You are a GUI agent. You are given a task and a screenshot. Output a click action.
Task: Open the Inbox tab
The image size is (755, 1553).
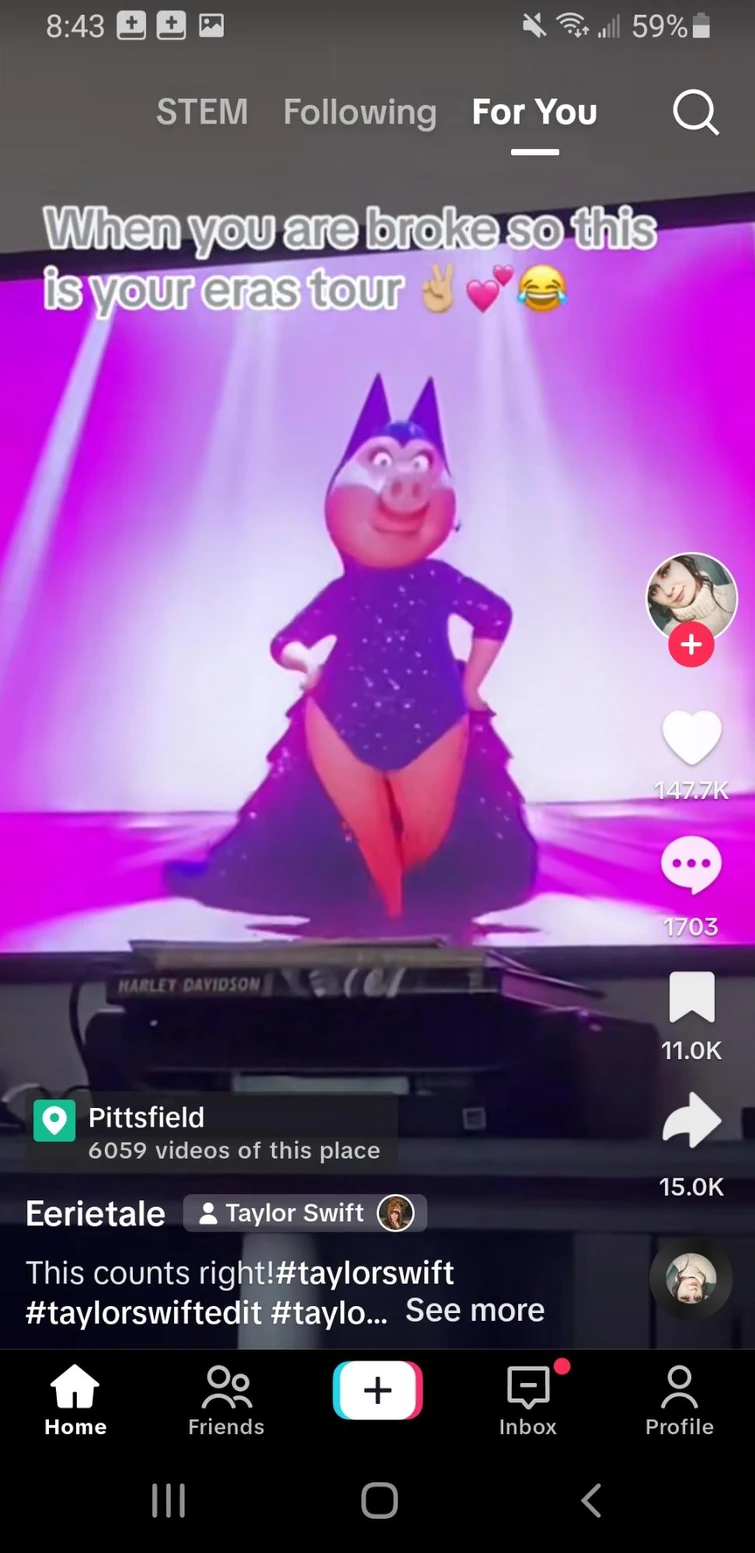click(x=528, y=1400)
